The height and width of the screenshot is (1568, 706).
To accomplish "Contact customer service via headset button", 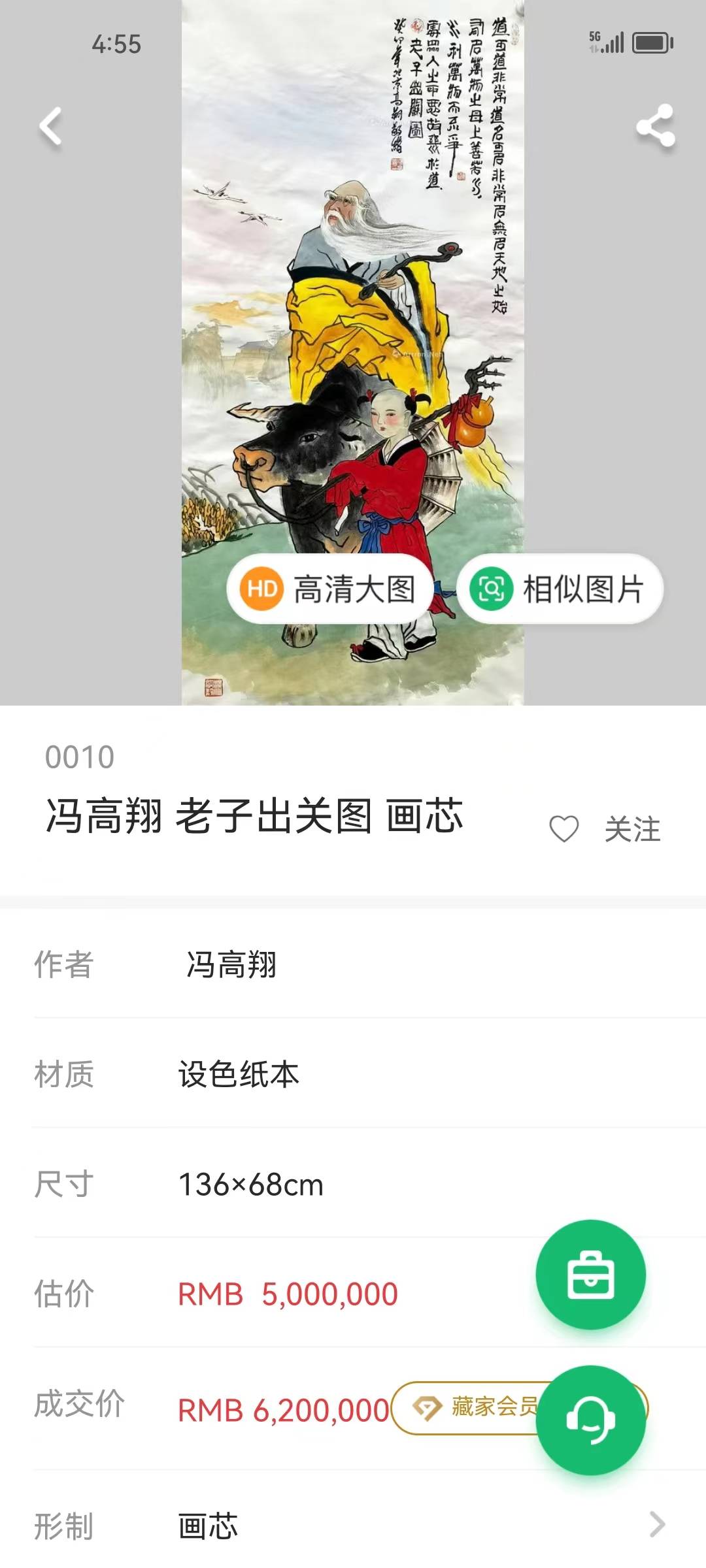I will pos(590,1420).
